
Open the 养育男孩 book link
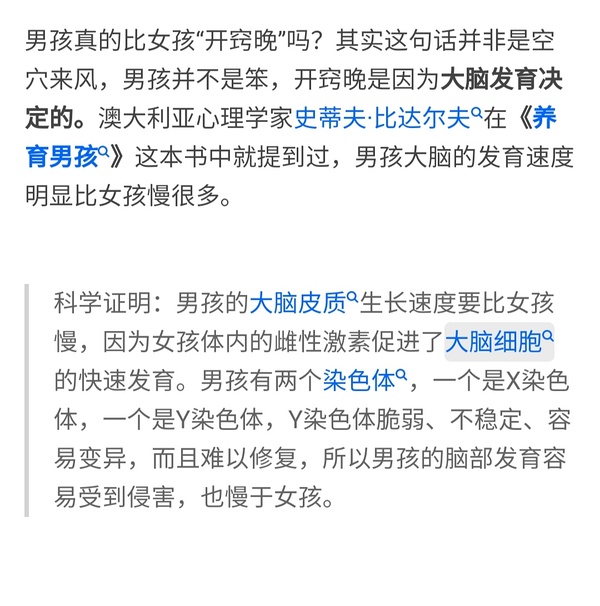pos(62,156)
